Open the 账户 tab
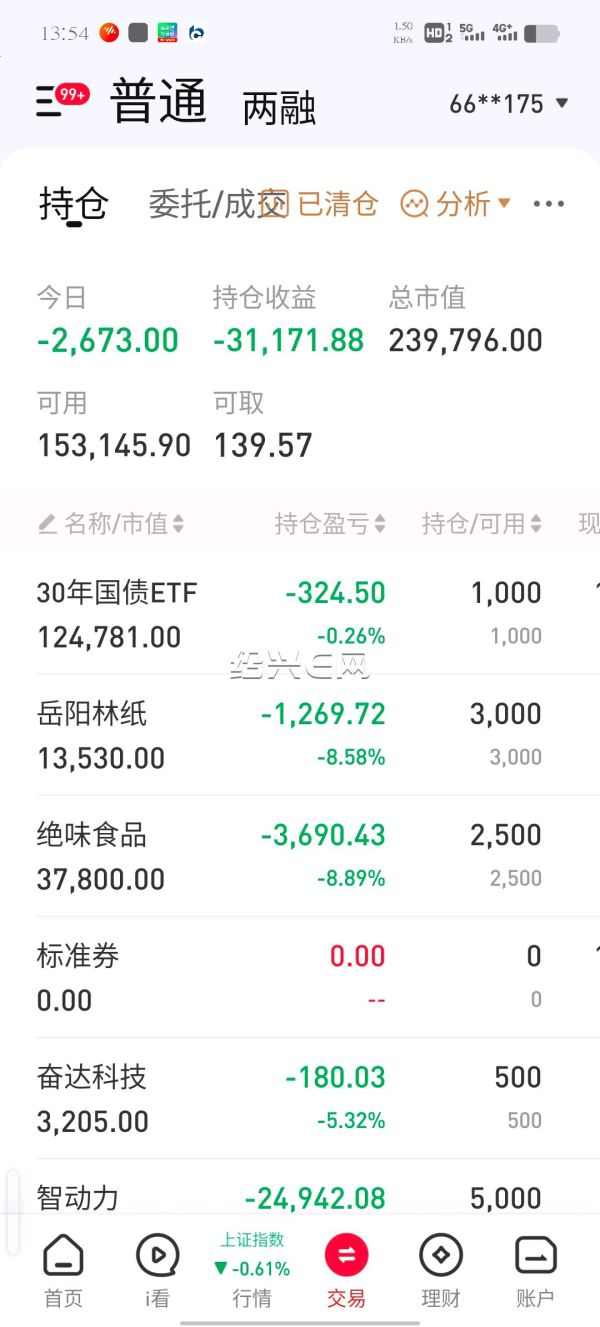Screen dimensions: 600x1327 pyautogui.click(x=535, y=1271)
